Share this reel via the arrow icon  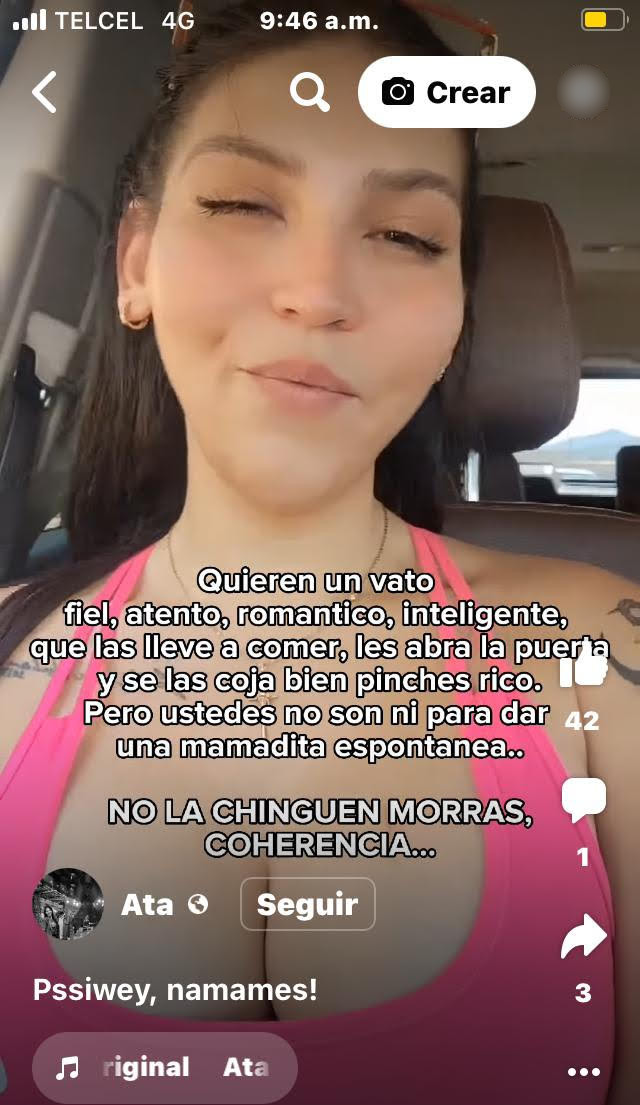coord(583,938)
